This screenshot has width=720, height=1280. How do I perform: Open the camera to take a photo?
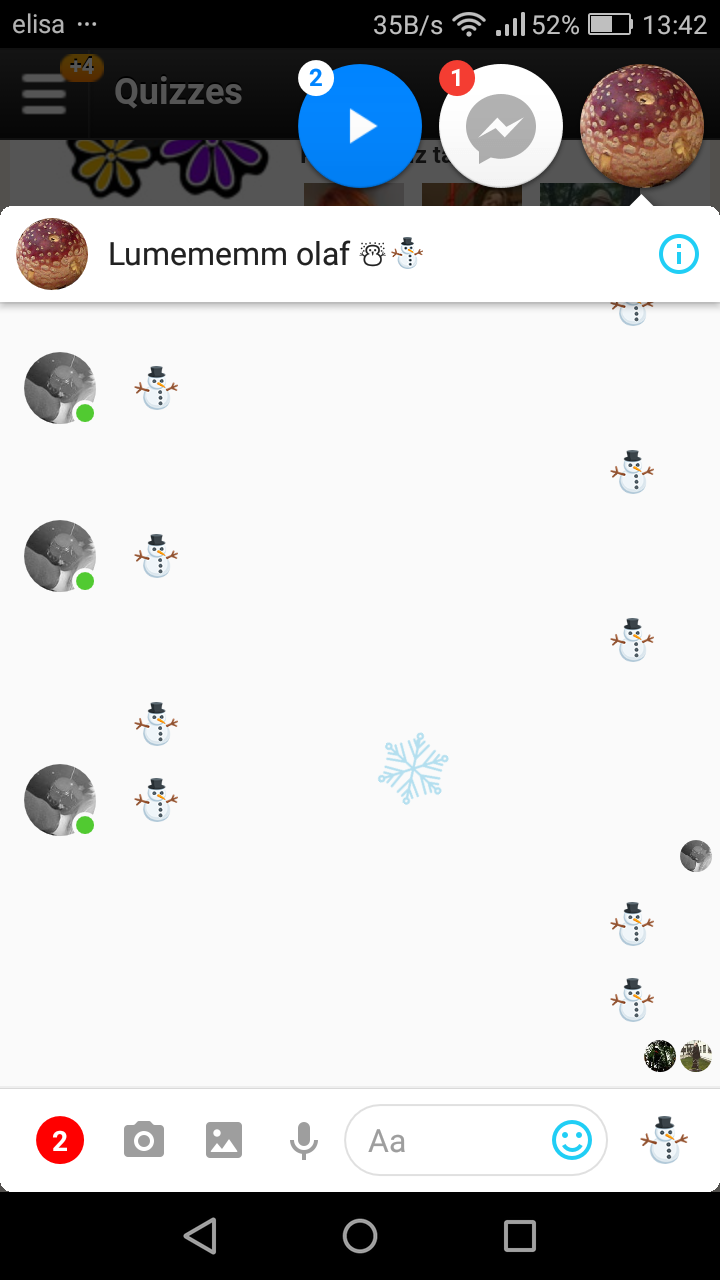144,1140
